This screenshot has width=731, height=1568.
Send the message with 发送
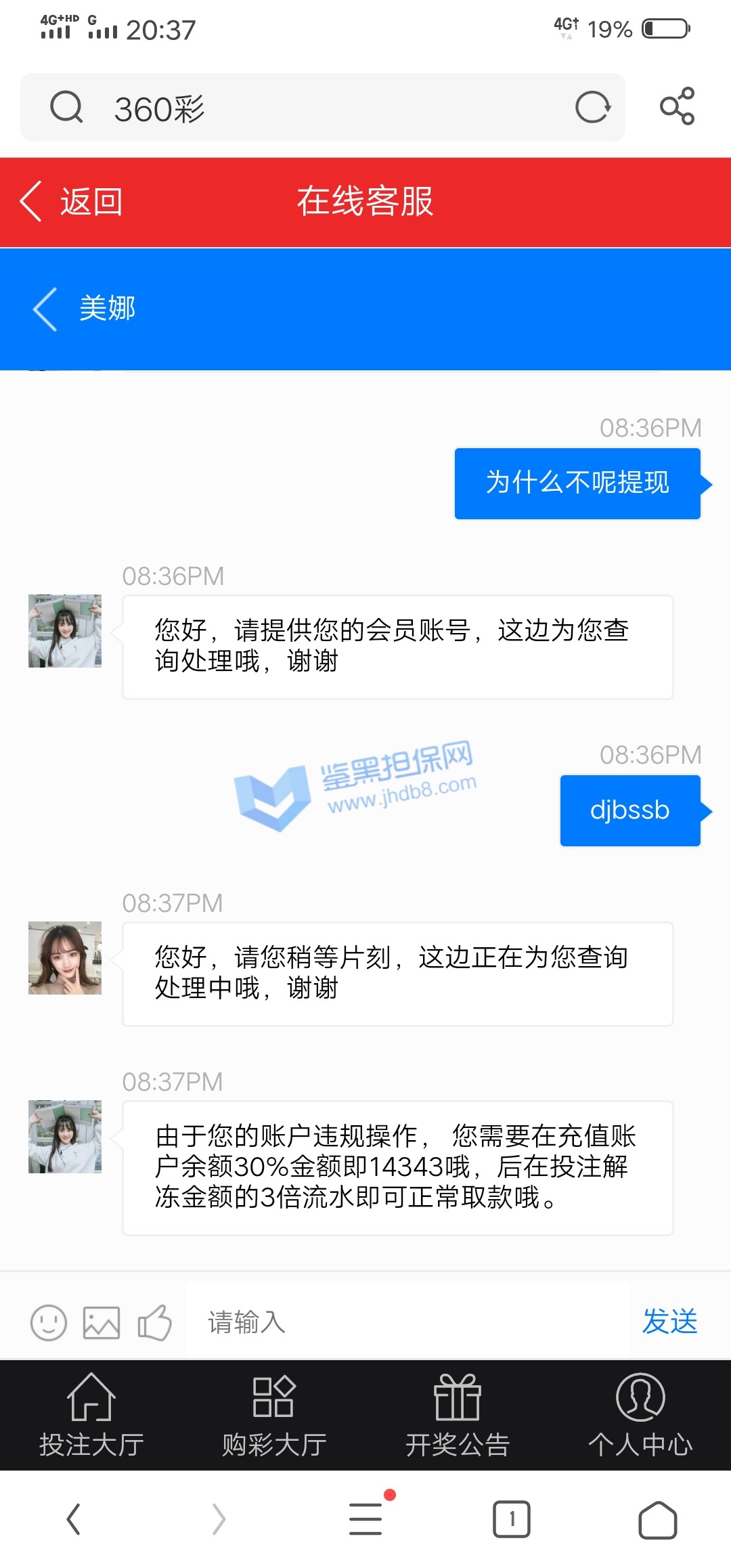pos(669,1322)
